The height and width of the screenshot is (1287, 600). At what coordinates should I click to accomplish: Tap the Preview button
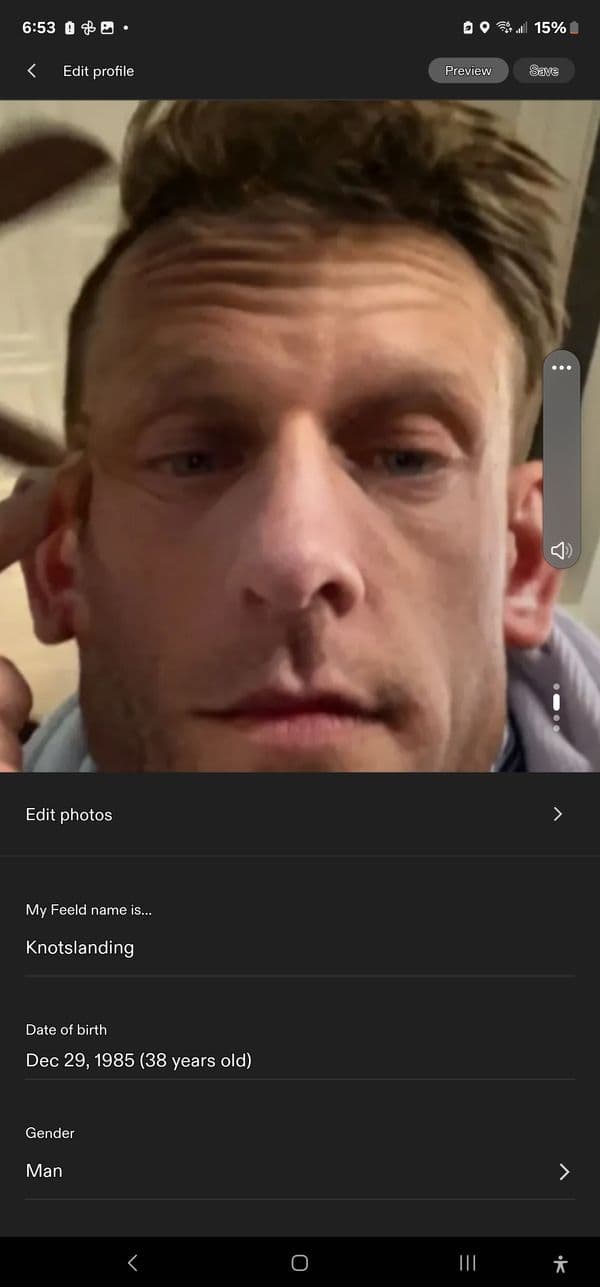(x=468, y=71)
